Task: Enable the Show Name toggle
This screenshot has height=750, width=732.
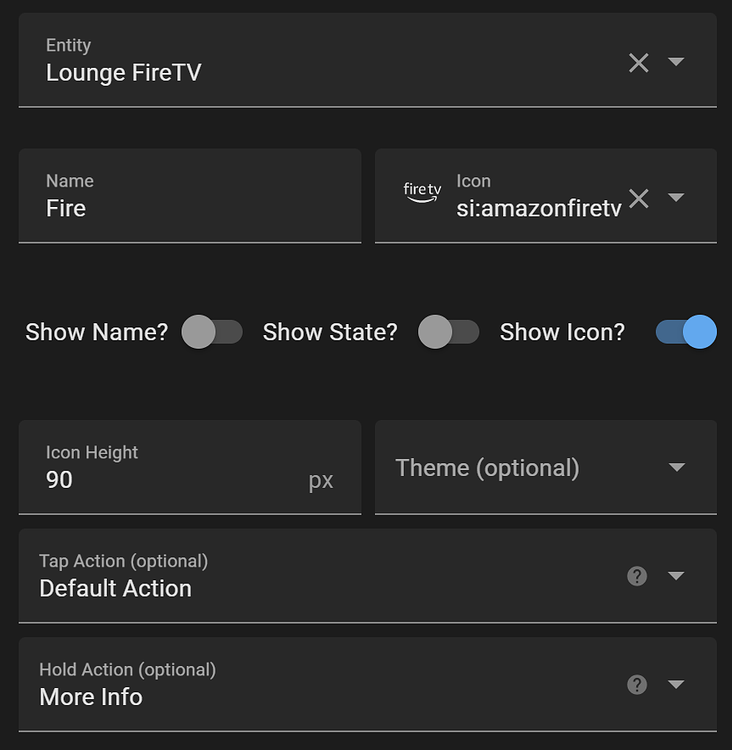Action: pos(212,332)
